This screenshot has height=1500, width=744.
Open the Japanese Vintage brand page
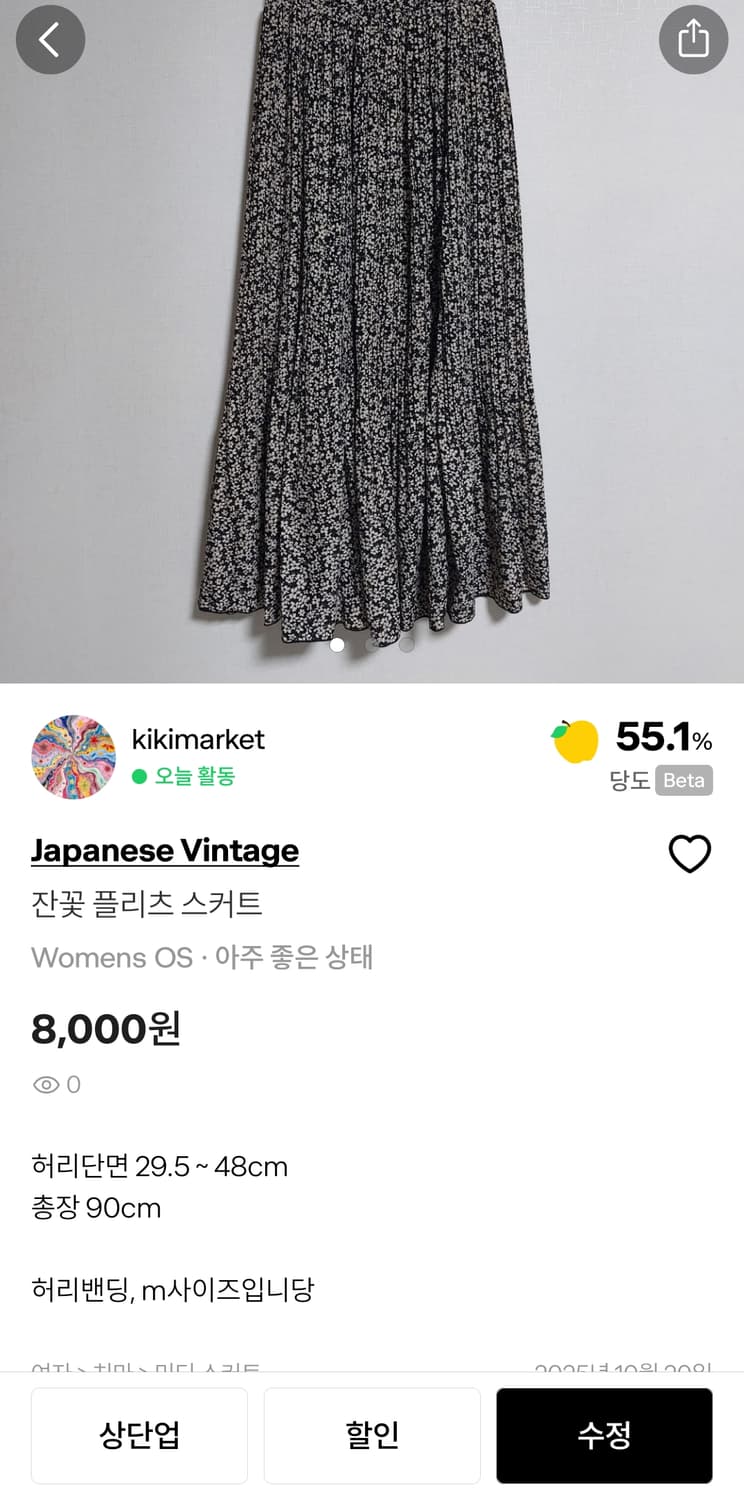point(164,850)
